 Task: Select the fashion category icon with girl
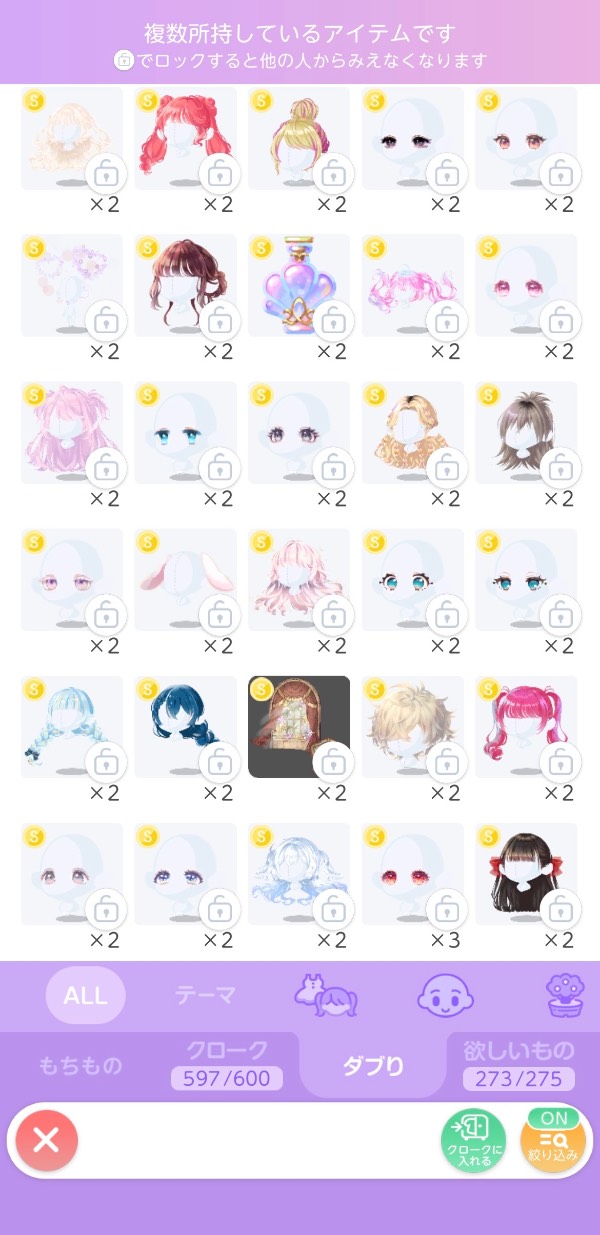coord(325,995)
